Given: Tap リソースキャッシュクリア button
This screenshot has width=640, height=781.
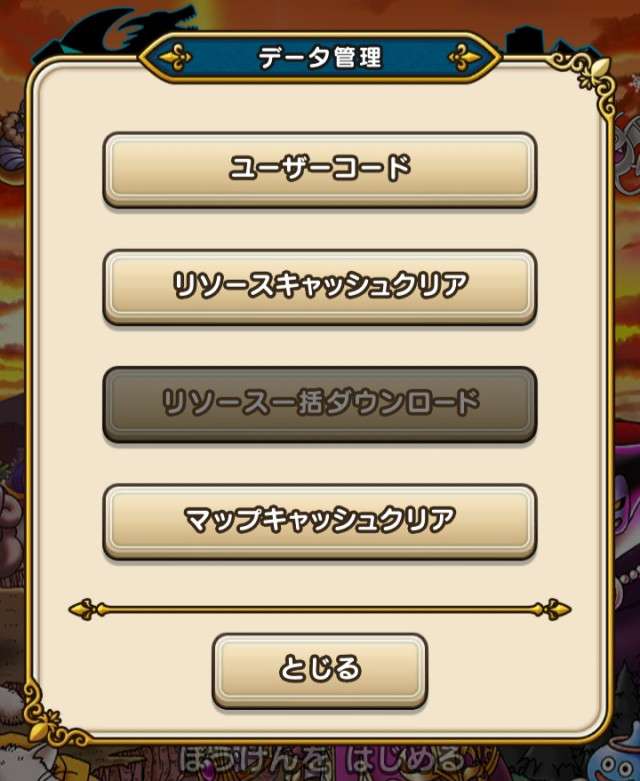Looking at the screenshot, I should 319,286.
